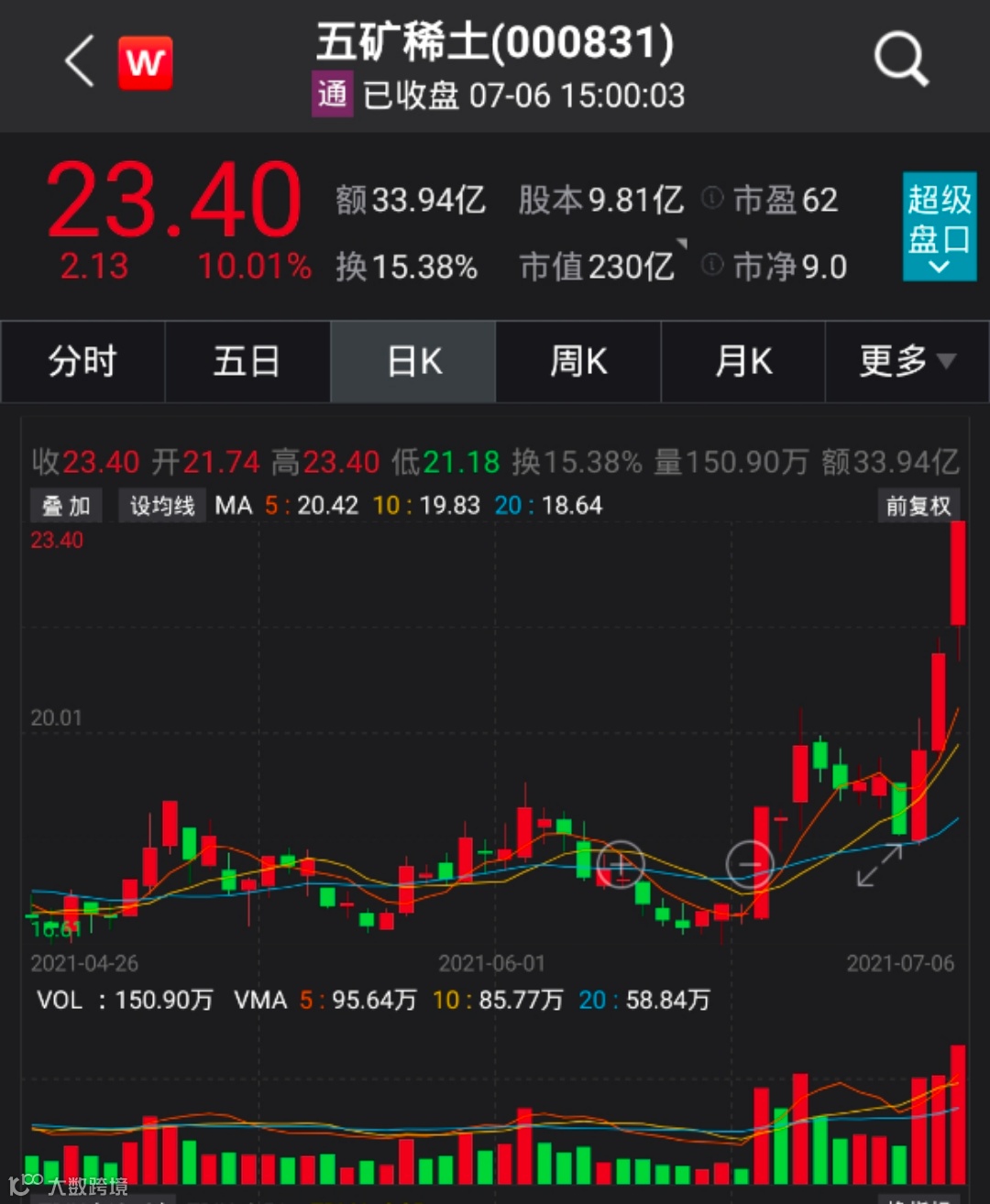990x1204 pixels.
Task: Open the search magnifier icon
Action: [900, 60]
